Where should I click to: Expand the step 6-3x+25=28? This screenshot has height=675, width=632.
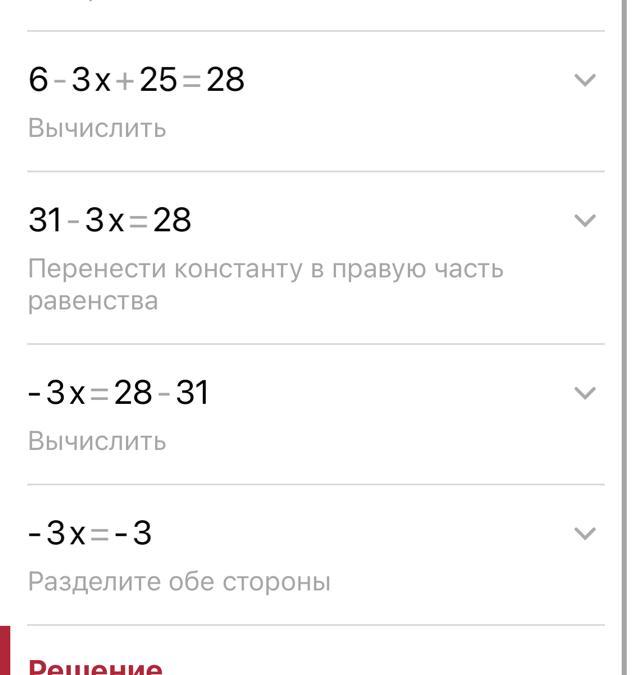(x=585, y=80)
